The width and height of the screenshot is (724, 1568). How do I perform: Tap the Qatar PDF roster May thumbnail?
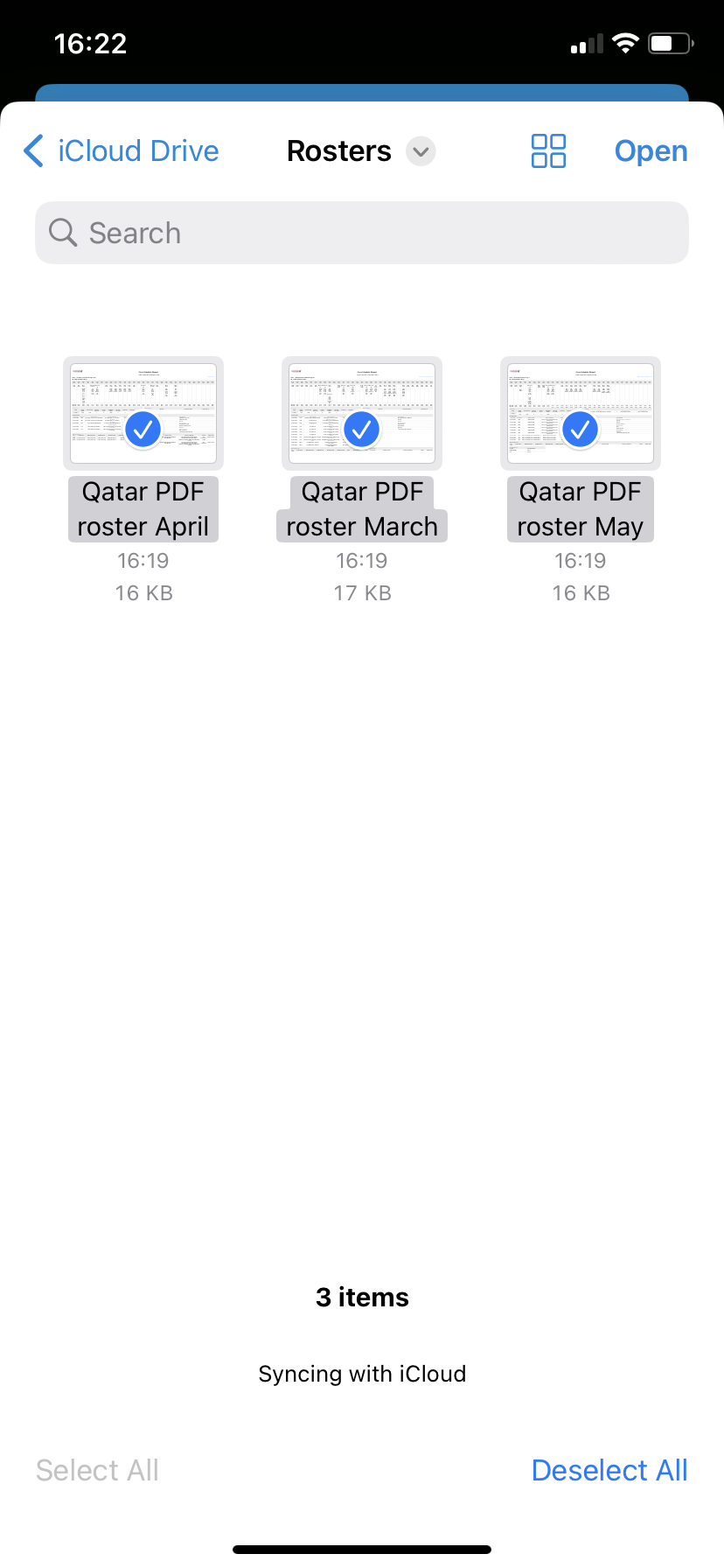coord(580,412)
